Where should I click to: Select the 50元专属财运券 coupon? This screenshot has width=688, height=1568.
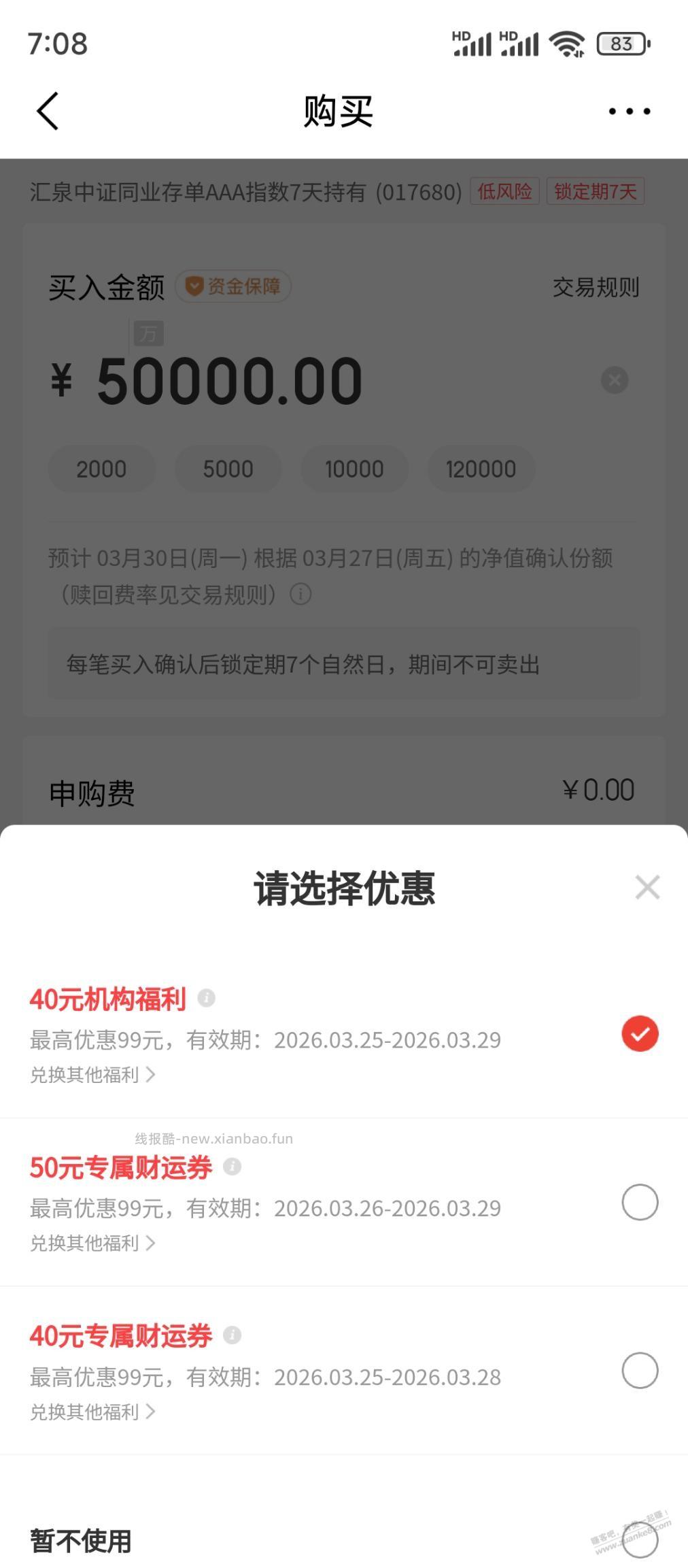click(x=638, y=1201)
